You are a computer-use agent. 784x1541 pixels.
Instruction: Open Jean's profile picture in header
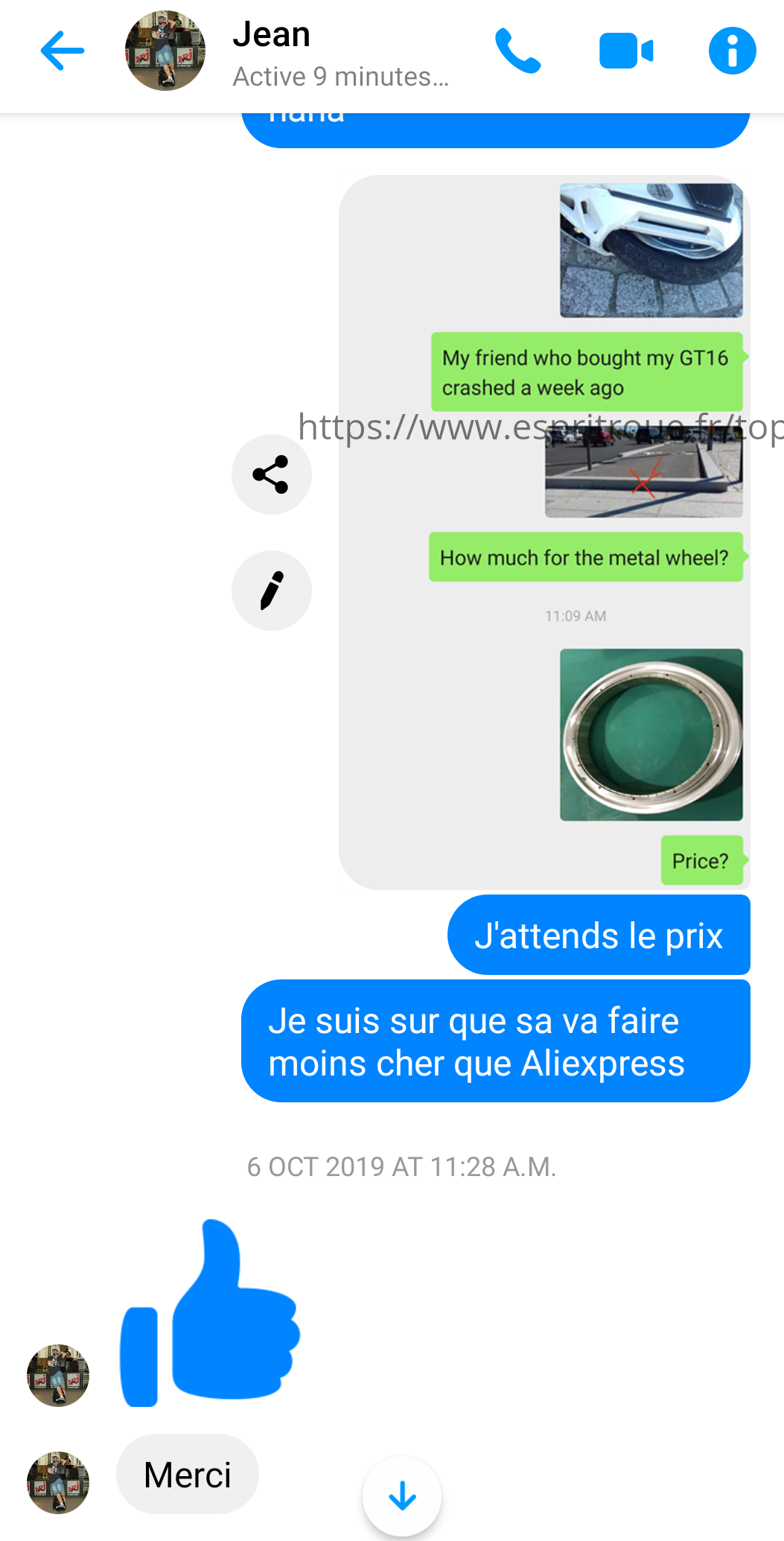tap(165, 51)
